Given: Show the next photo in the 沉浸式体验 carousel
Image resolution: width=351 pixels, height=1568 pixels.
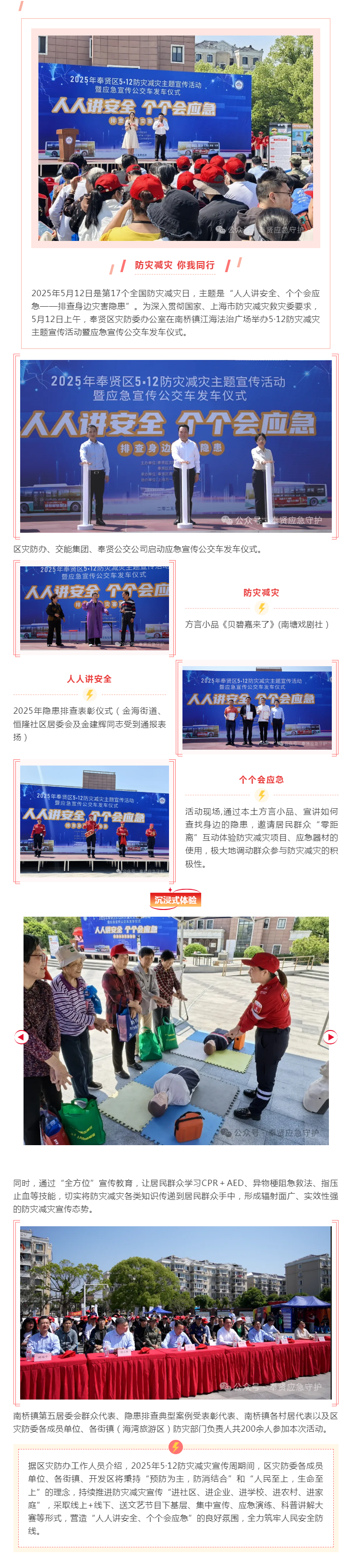Looking at the screenshot, I should click(330, 1037).
